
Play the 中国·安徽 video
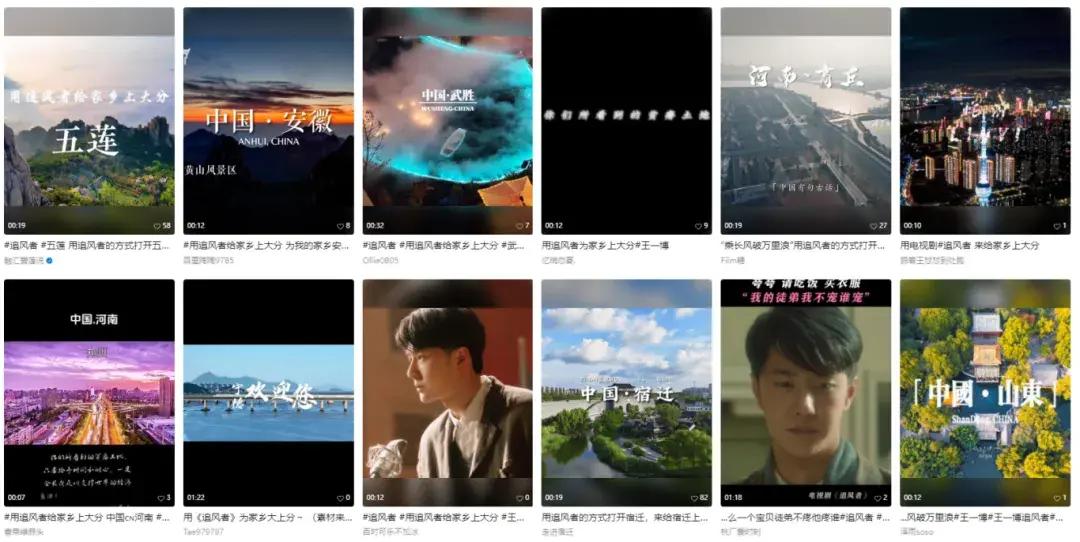[x=268, y=121]
